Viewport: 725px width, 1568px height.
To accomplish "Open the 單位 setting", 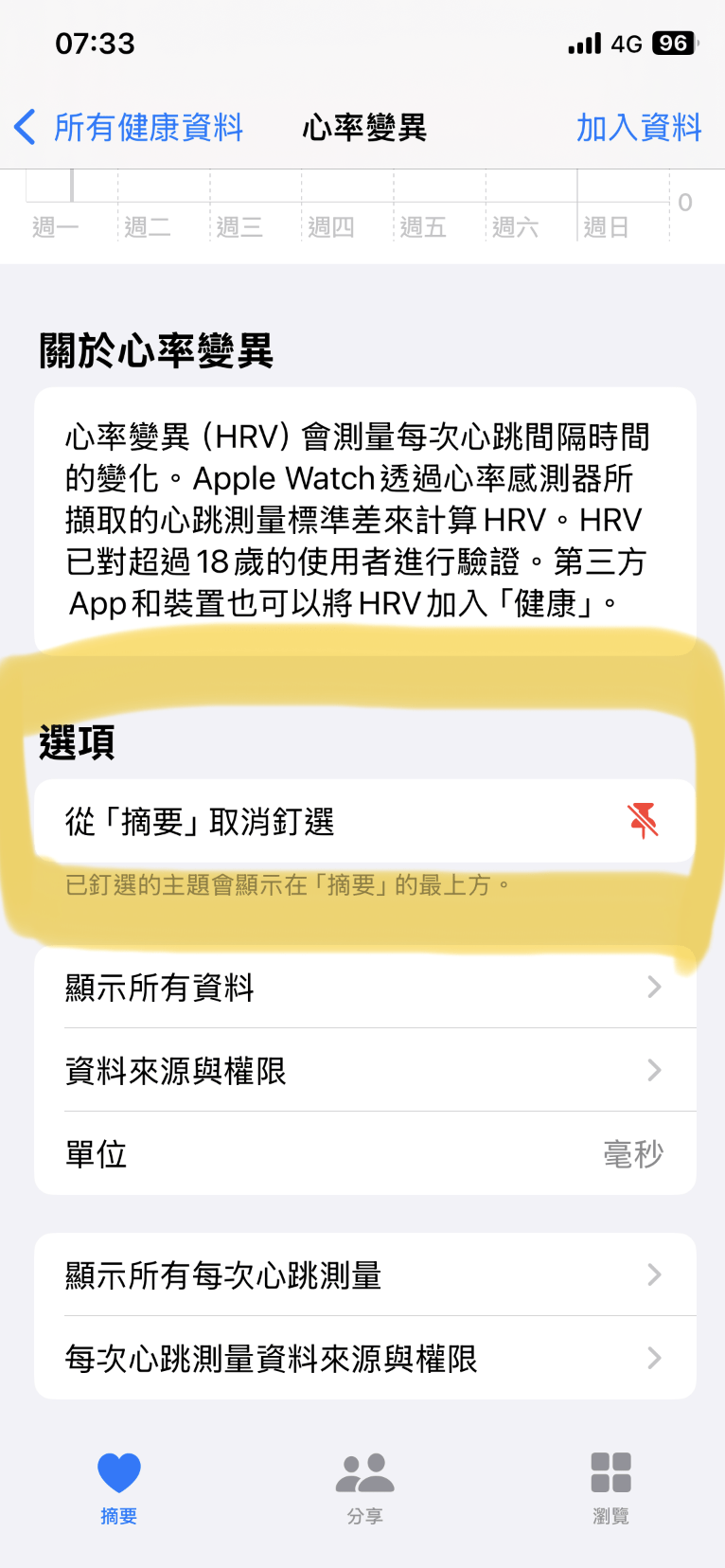I will (x=364, y=1153).
